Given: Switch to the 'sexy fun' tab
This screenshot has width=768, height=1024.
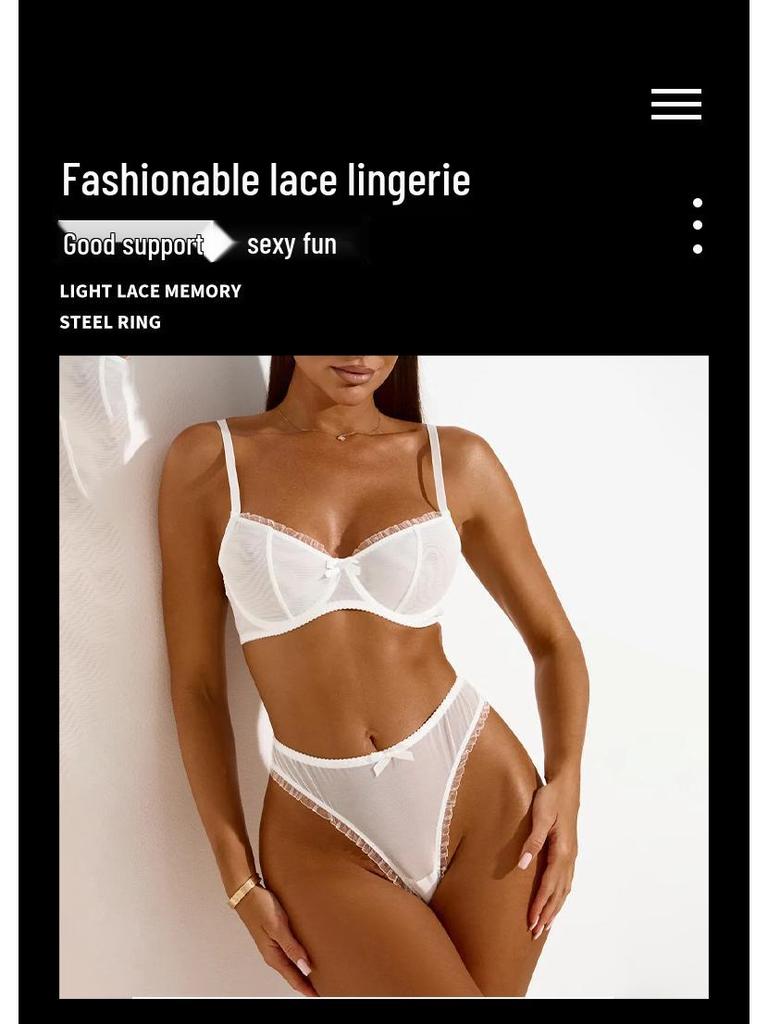Looking at the screenshot, I should [x=291, y=242].
